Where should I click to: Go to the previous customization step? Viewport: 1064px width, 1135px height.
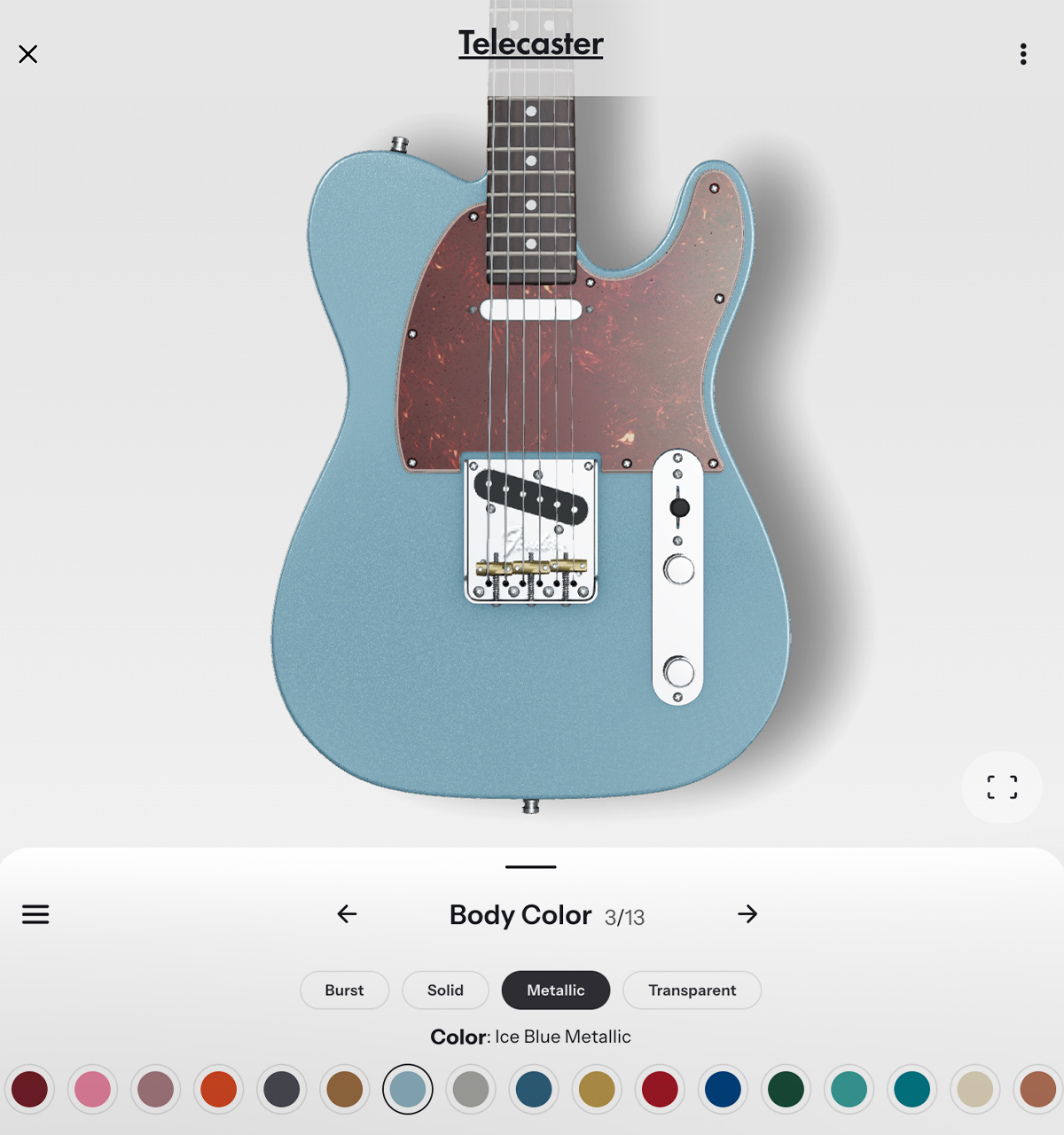[x=347, y=914]
